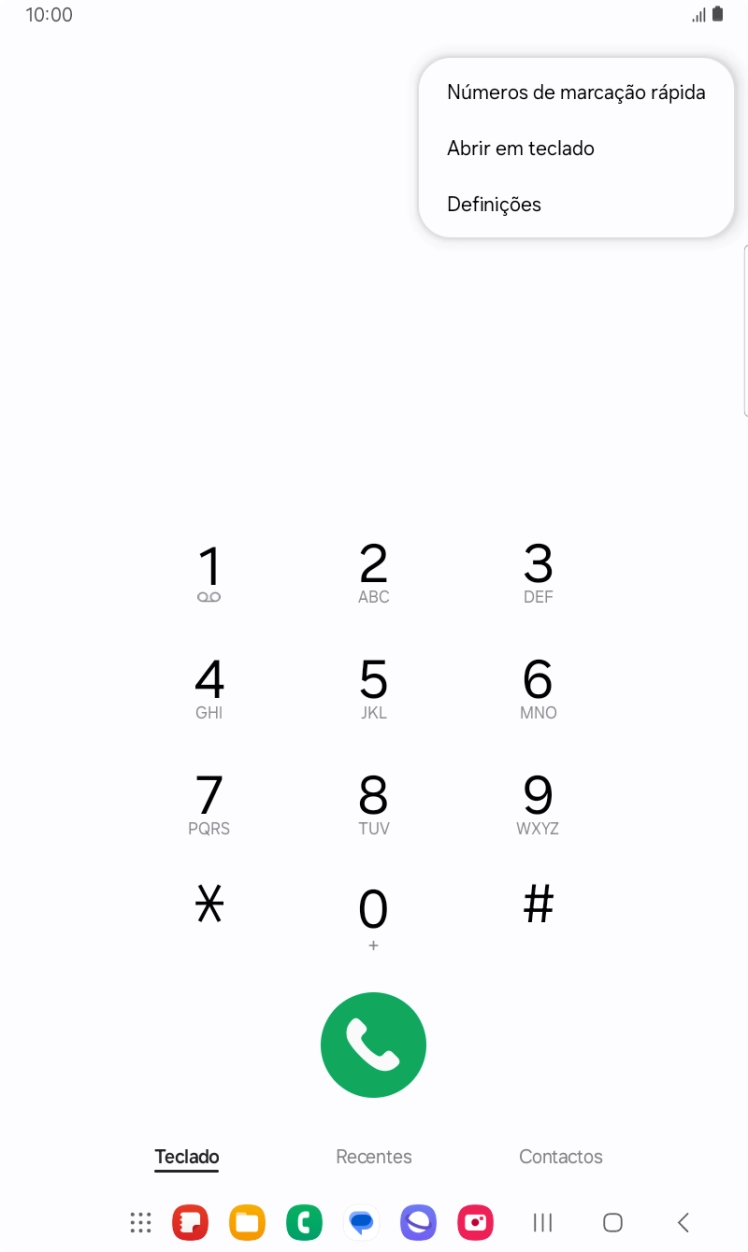The width and height of the screenshot is (748, 1252).
Task: Open the app drawer grid in taskbar
Action: click(x=141, y=1222)
